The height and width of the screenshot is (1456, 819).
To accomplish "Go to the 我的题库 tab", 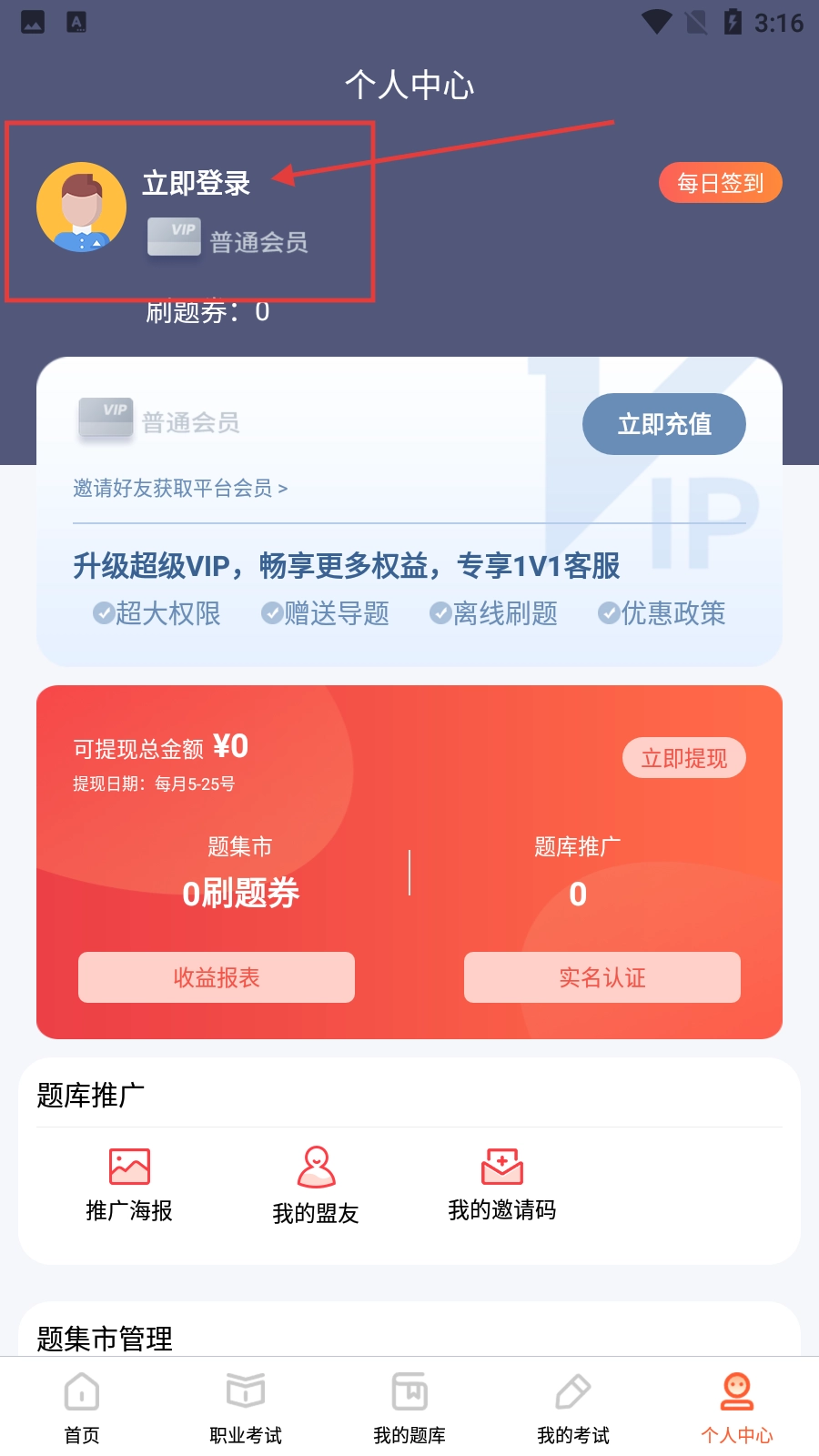I will [x=409, y=1407].
